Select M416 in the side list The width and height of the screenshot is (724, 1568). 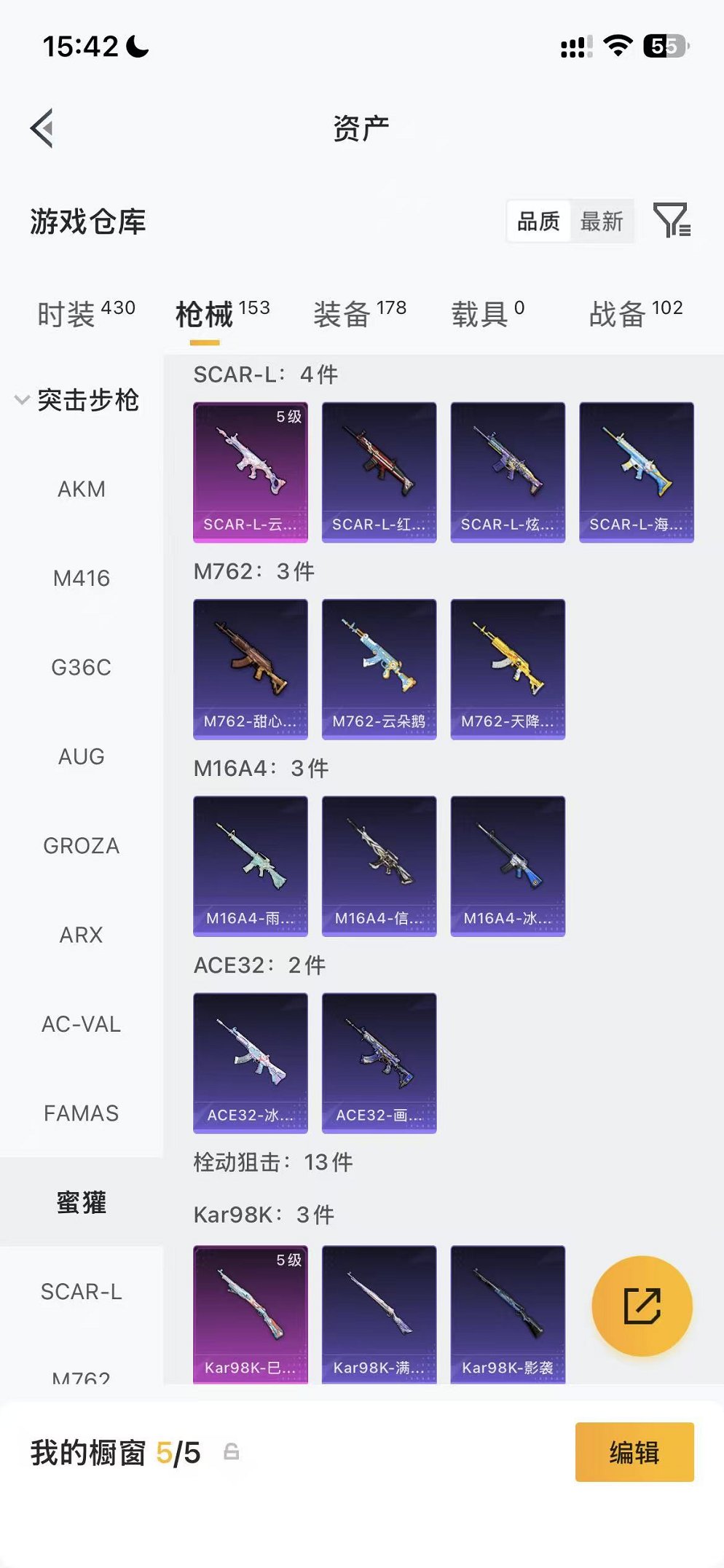(x=82, y=579)
